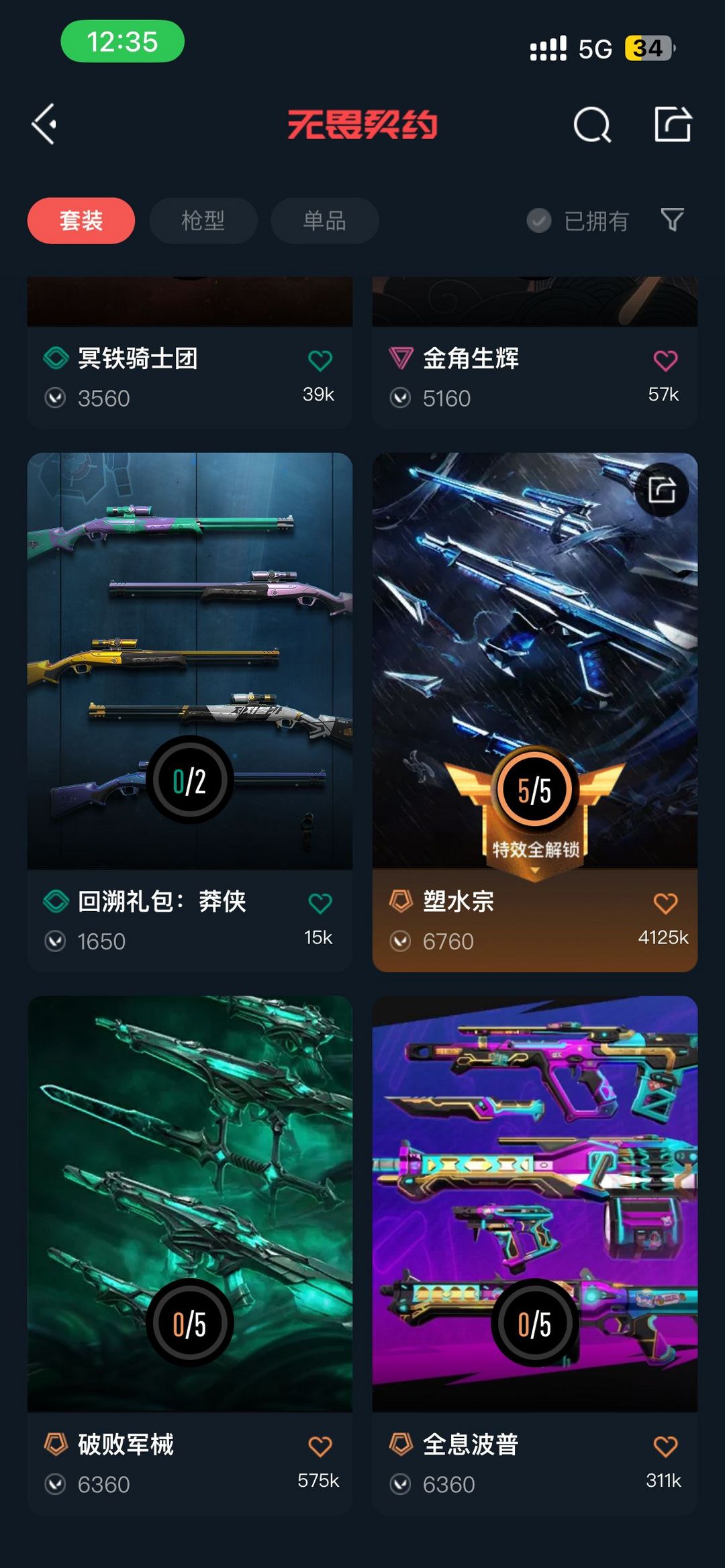This screenshot has height=1568, width=725.
Task: Toggle the 已拥有 owned-only checkbox
Action: [x=539, y=221]
